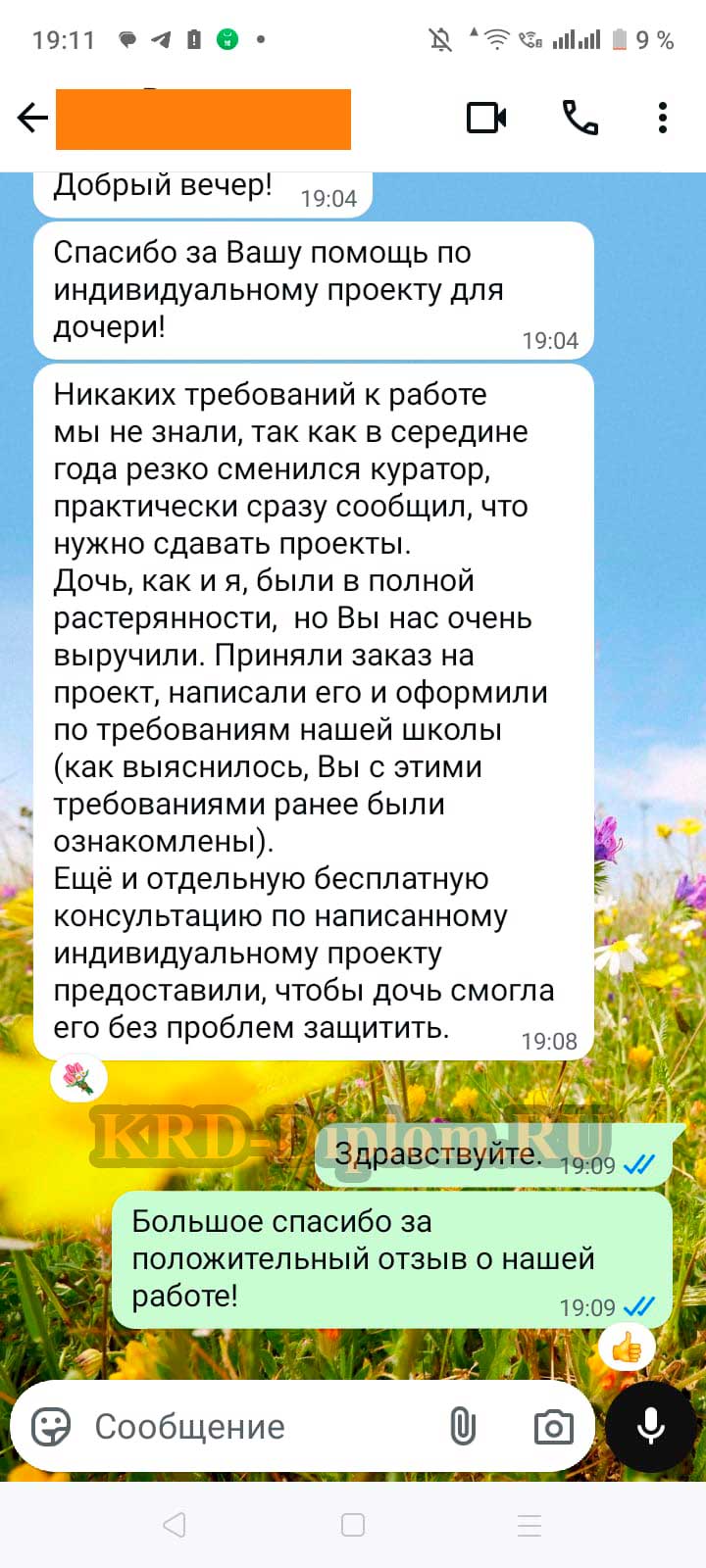
Task: Tap the thumbs-up reaction on the thank-you message
Action: pos(627,1348)
